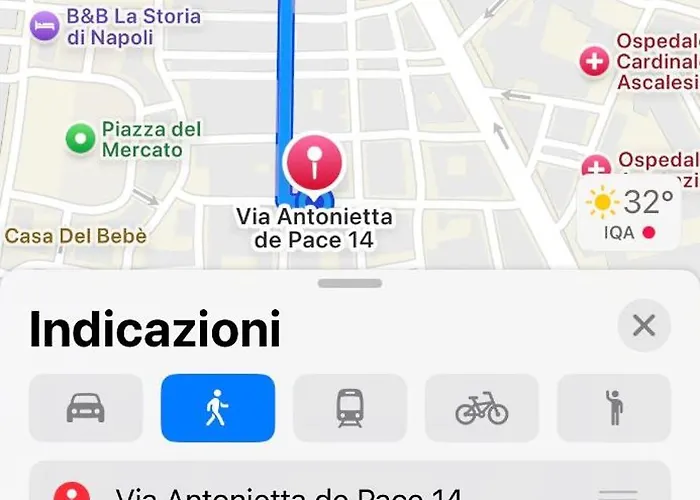Choose cycling directions
This screenshot has width=700, height=500.
(x=481, y=408)
